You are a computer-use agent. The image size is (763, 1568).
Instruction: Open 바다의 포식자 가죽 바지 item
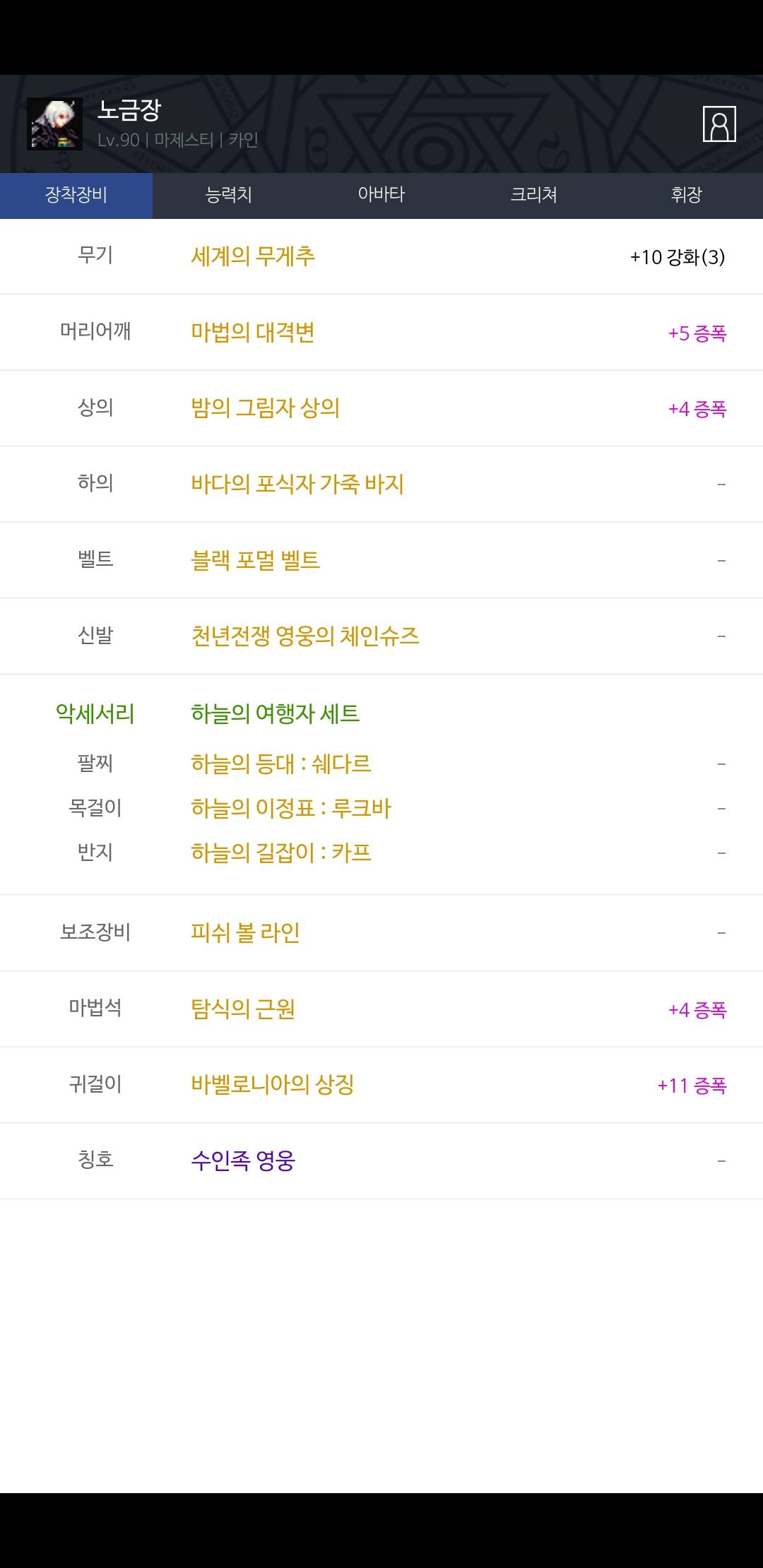pos(297,484)
